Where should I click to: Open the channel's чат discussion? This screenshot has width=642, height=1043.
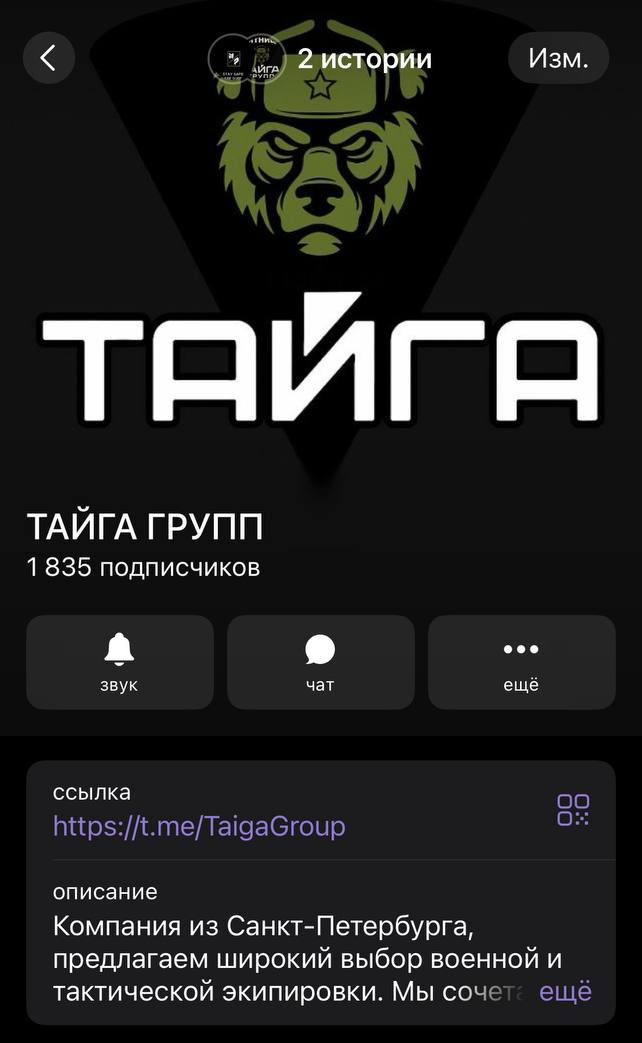coord(320,662)
